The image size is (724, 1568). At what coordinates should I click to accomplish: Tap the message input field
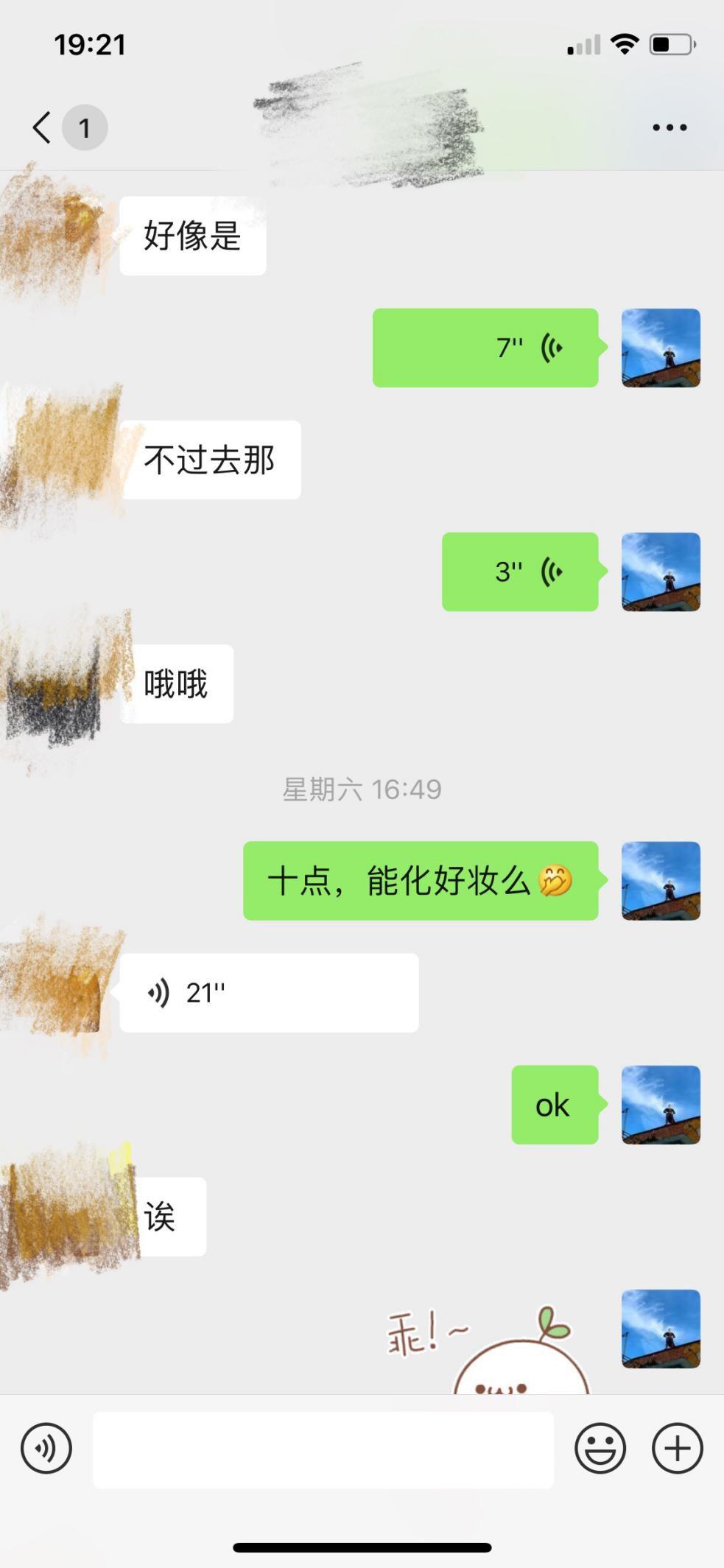323,1447
